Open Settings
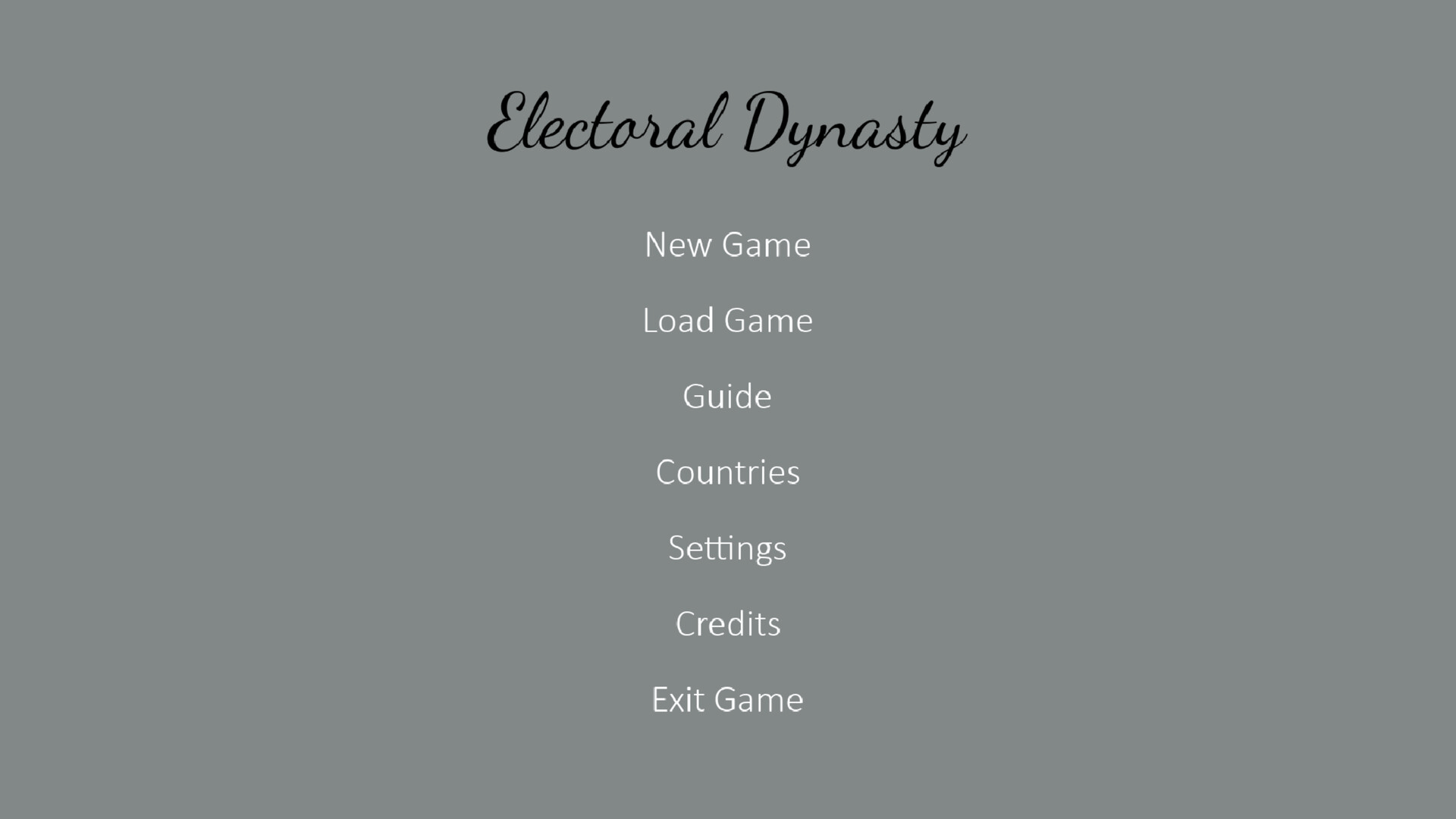Screen dimensions: 1456x819 pos(727,548)
